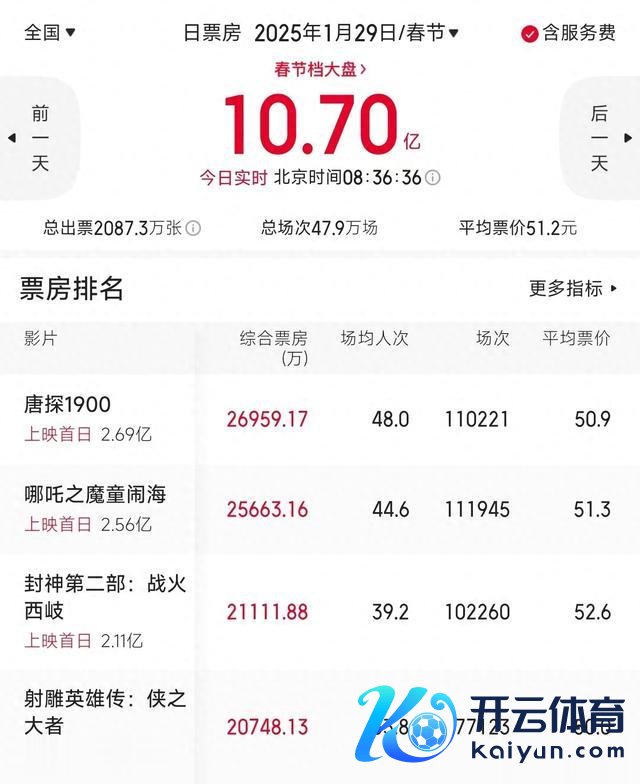Open details for 射雕英雄传：侠之大者
Screen dimensions: 640x784
point(105,712)
